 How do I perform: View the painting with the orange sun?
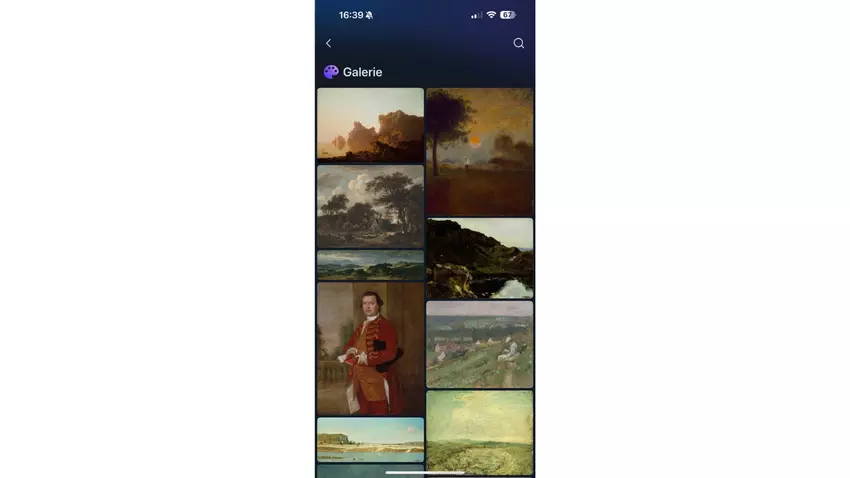(479, 151)
